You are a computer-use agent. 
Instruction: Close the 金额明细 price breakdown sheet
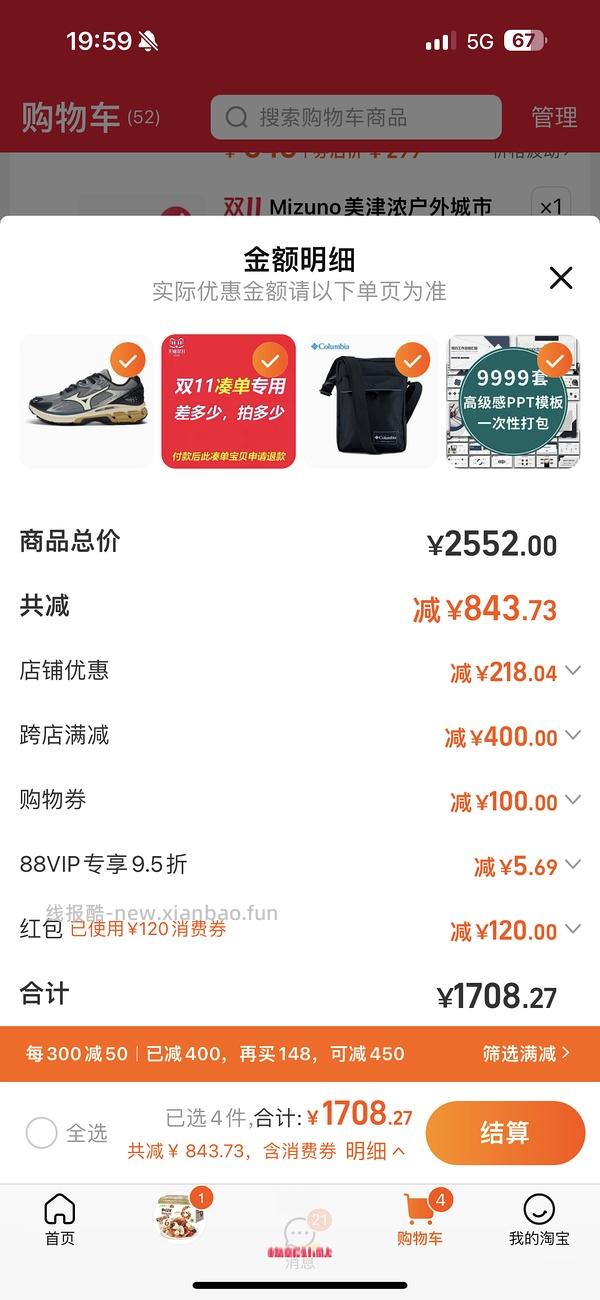click(561, 278)
